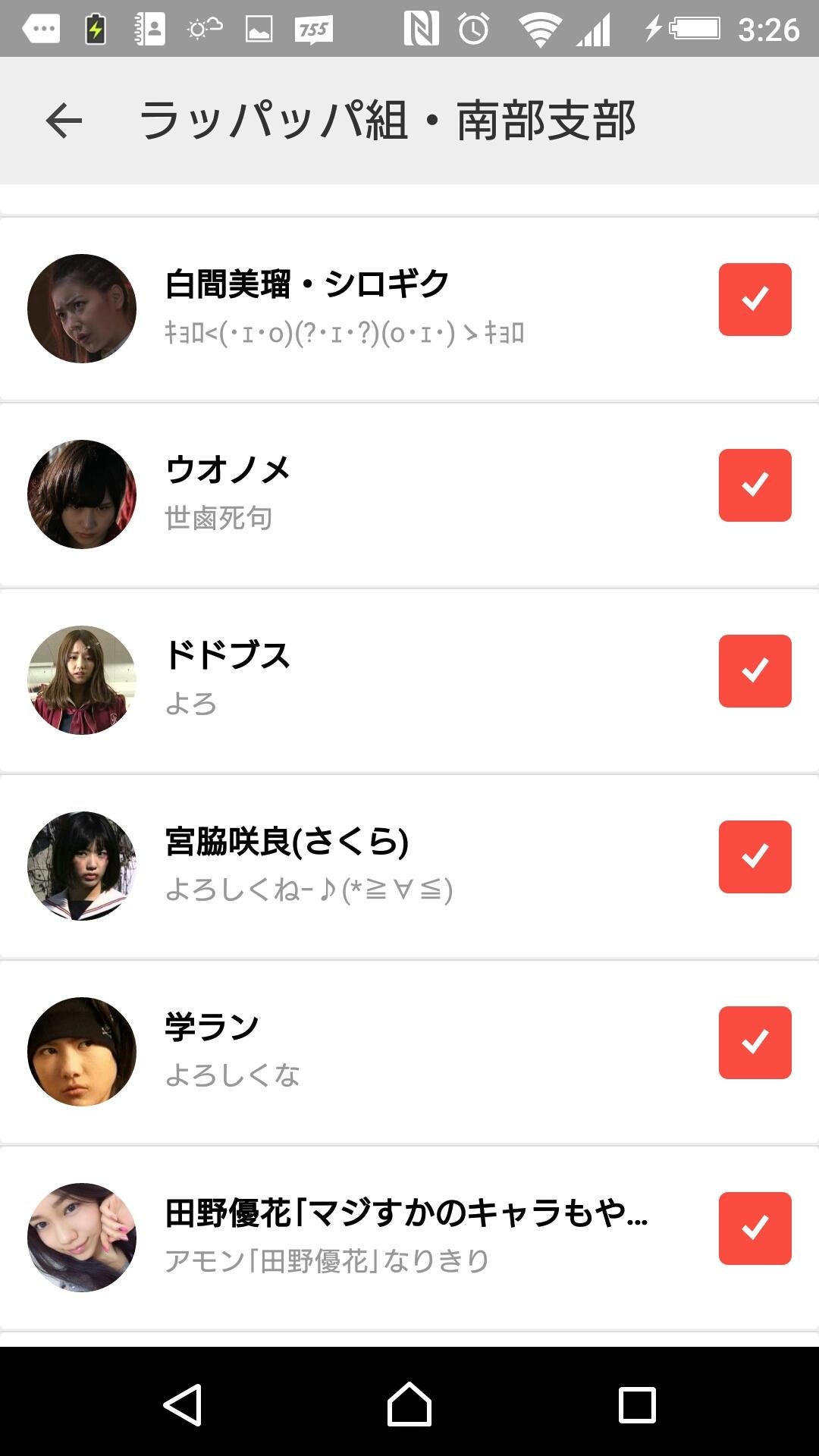Open the 学ラン row

click(x=379, y=1050)
